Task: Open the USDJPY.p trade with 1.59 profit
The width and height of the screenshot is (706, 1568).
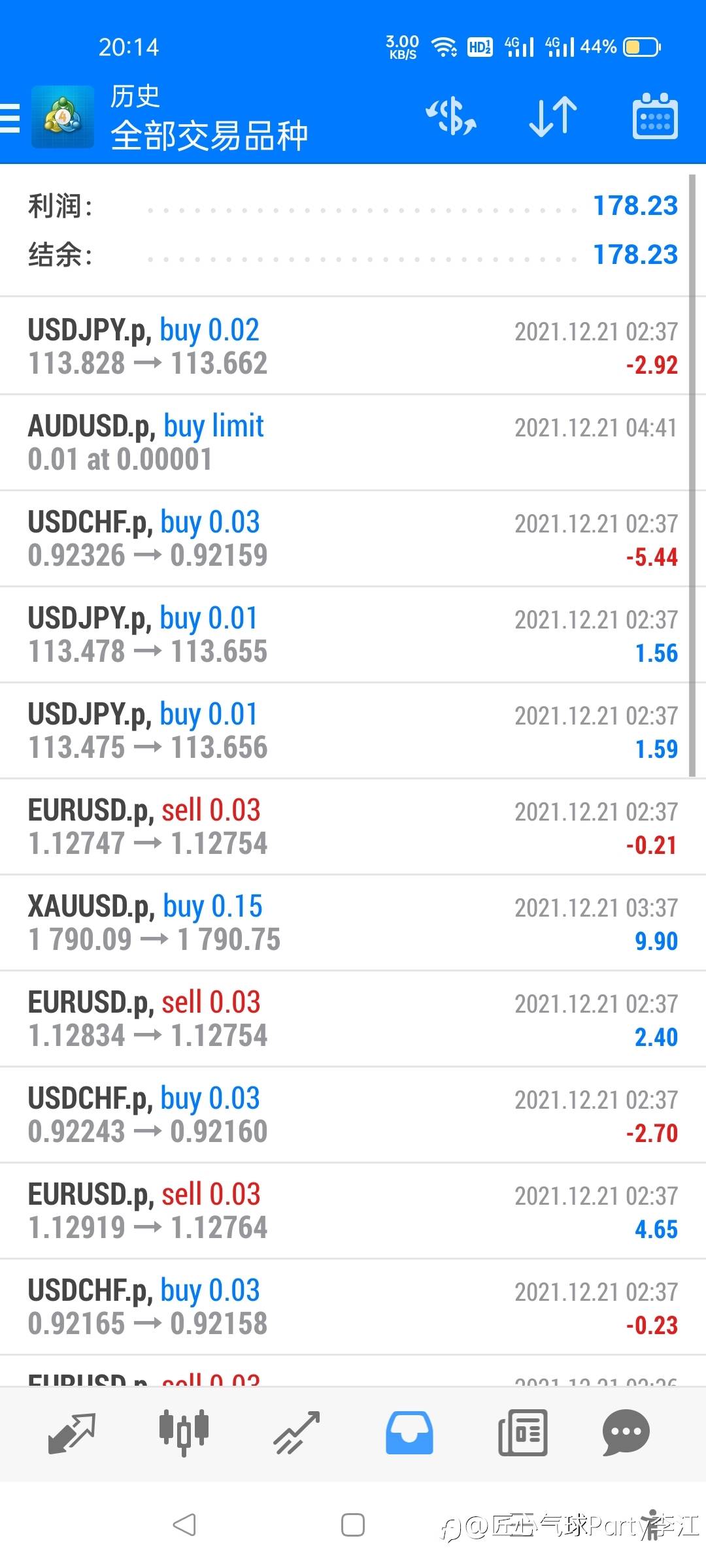Action: pos(353,730)
